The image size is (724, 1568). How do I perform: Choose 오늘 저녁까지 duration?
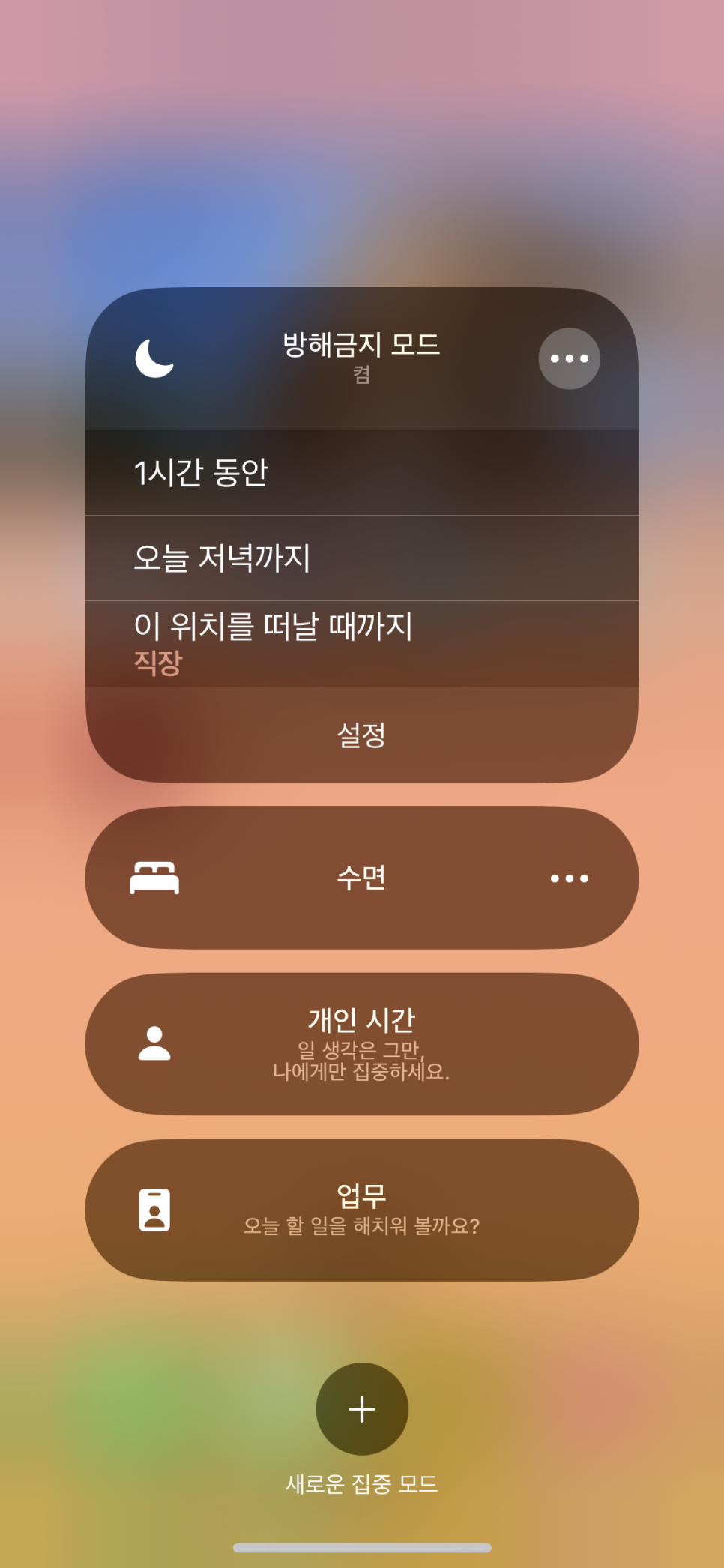tap(361, 558)
